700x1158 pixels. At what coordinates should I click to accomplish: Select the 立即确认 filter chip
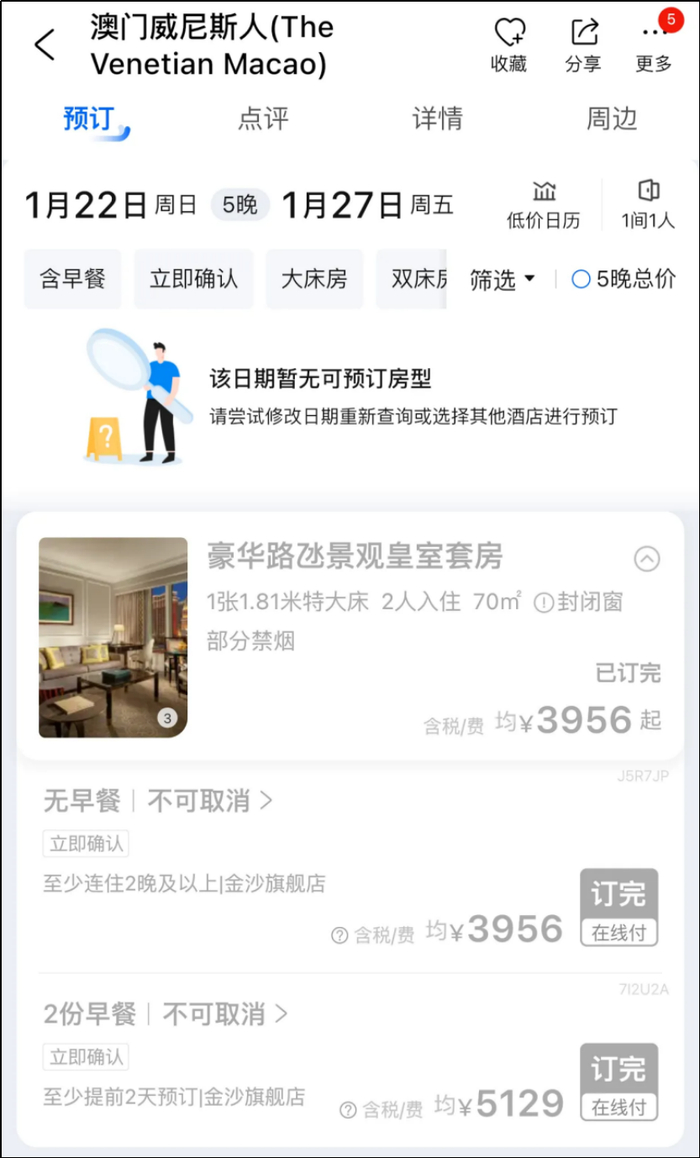click(194, 279)
